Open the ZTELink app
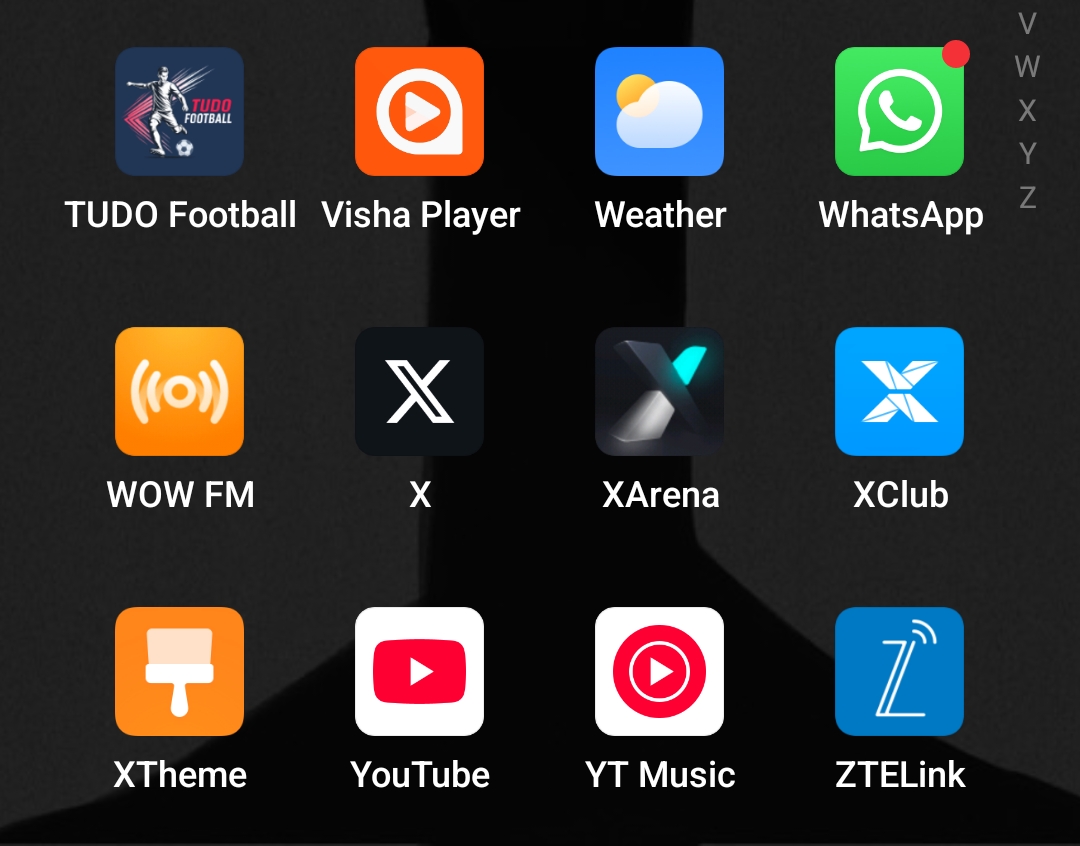The width and height of the screenshot is (1080, 846). (899, 672)
